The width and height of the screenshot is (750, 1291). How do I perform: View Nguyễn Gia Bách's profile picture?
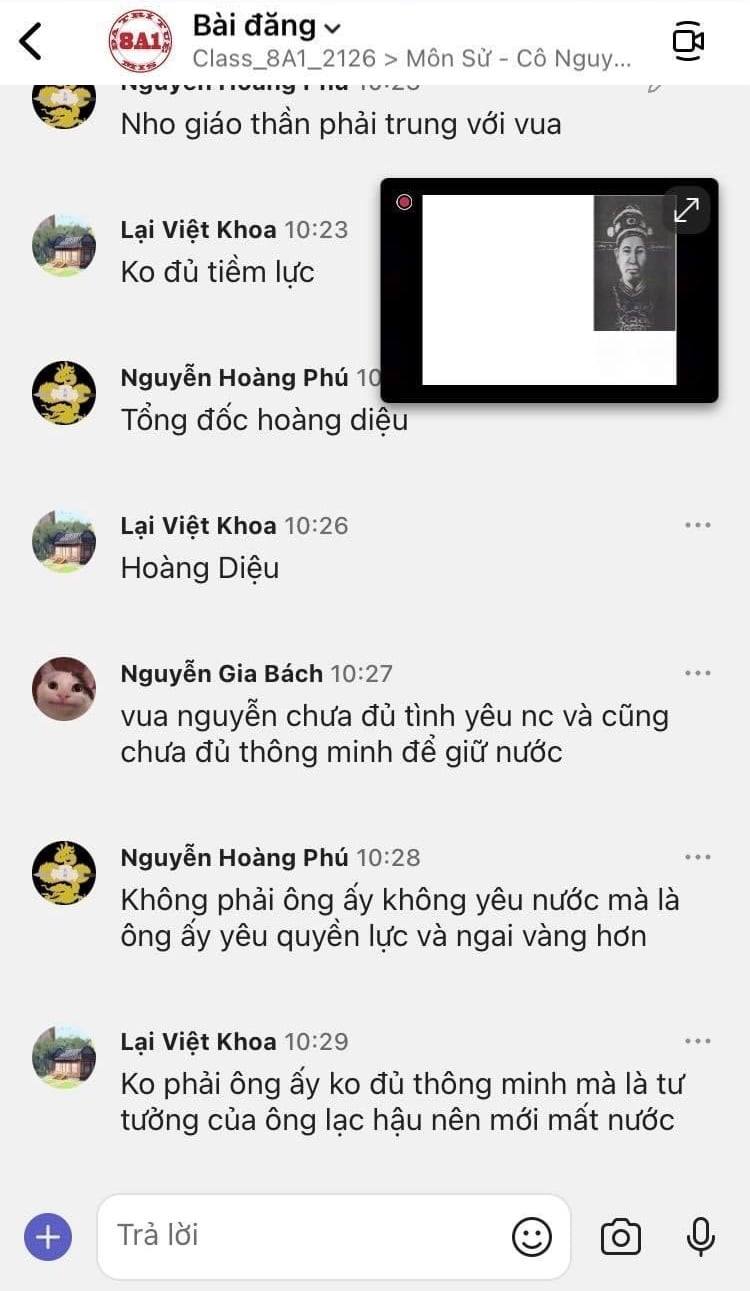[64, 690]
